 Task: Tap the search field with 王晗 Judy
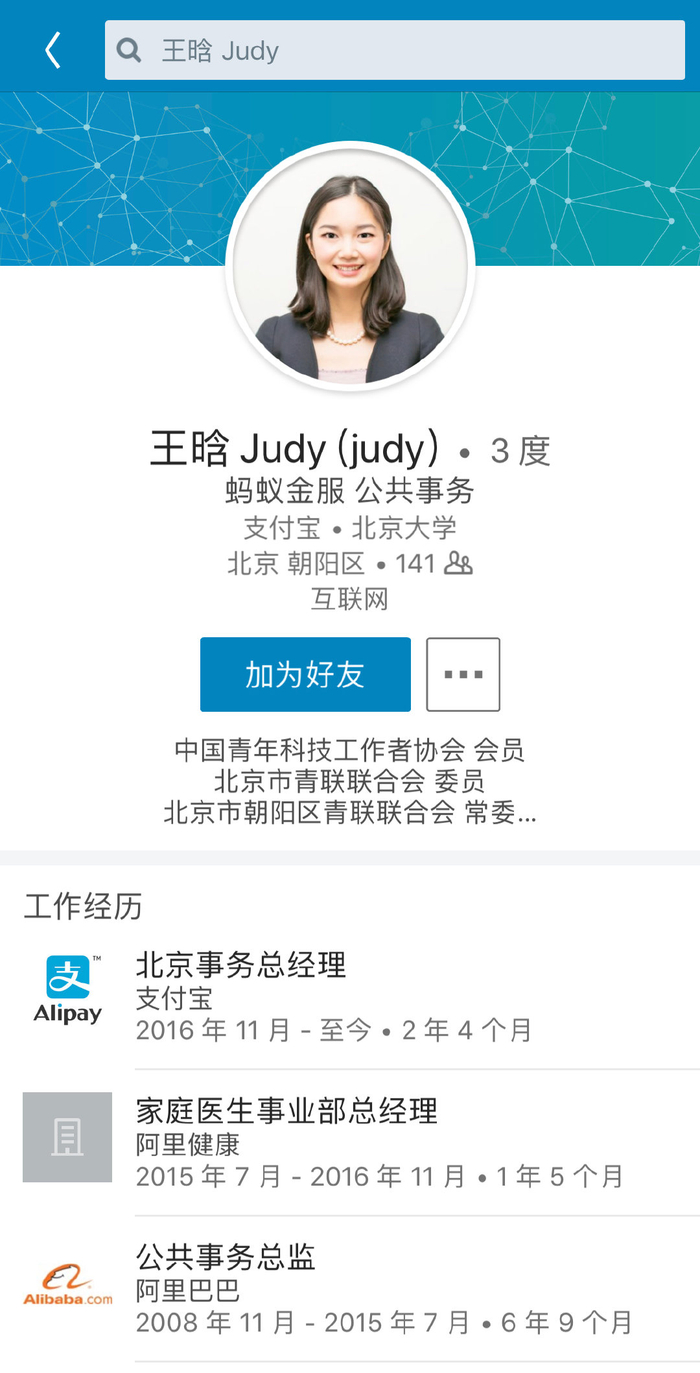[x=395, y=50]
